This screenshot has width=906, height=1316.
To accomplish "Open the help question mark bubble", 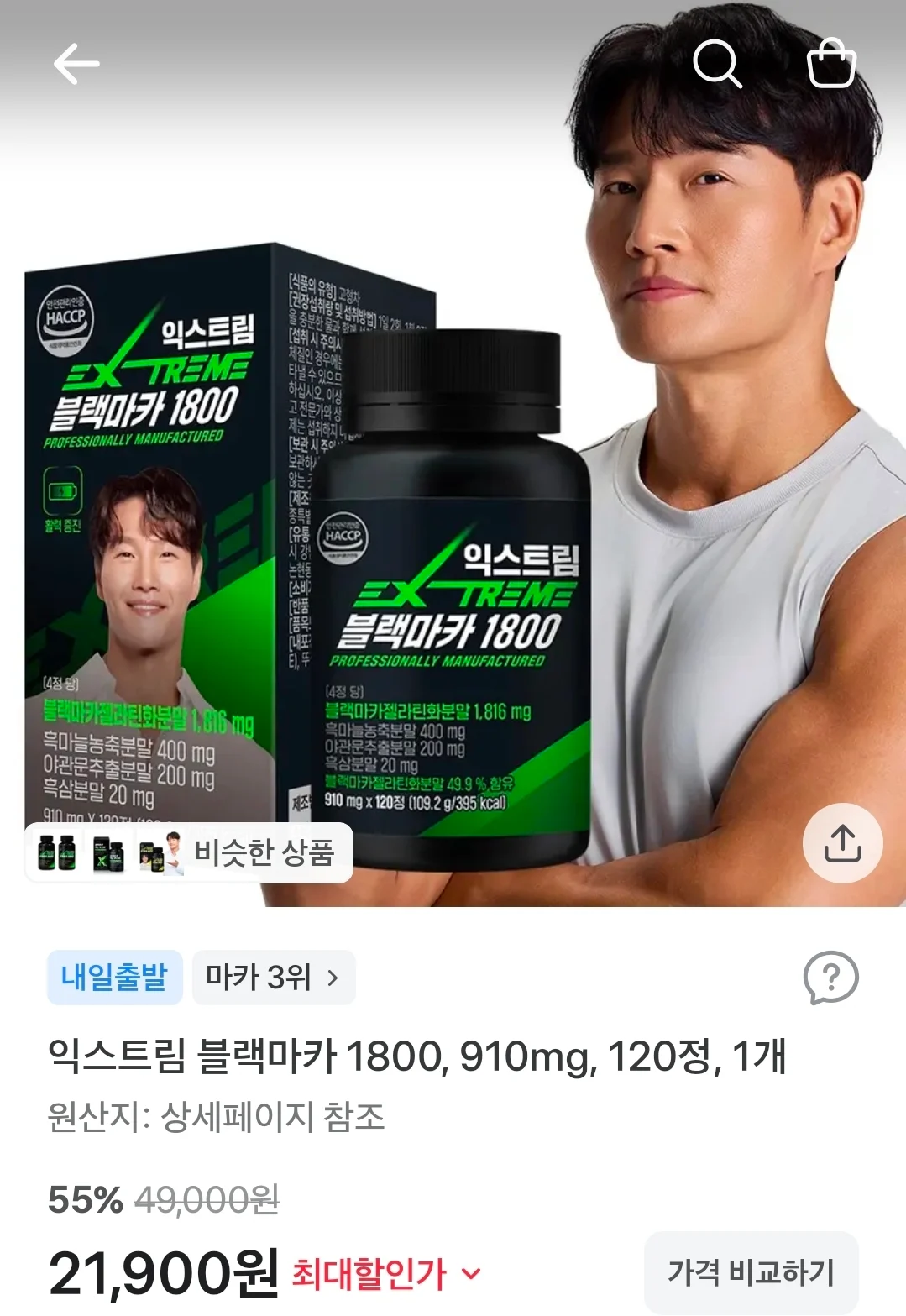I will 830,978.
